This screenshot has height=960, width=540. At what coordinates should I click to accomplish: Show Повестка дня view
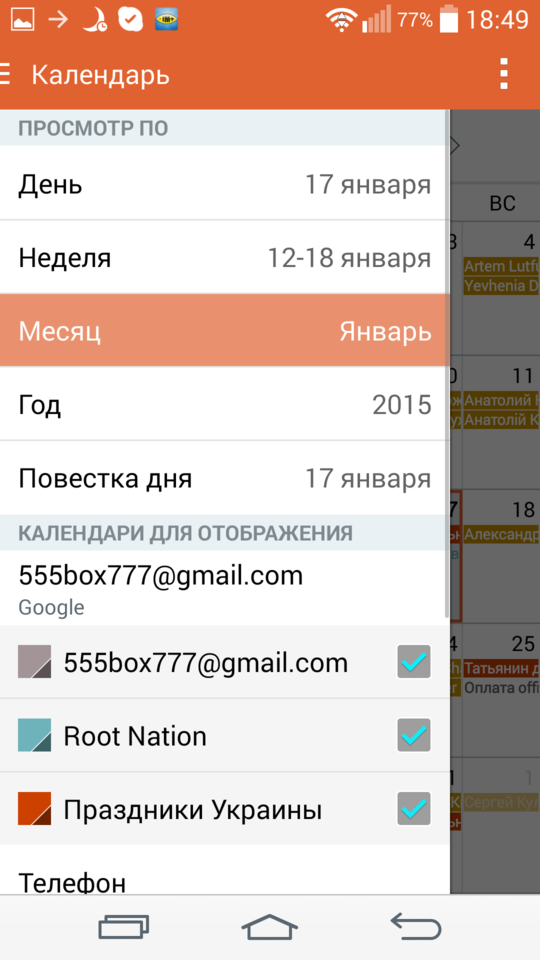click(225, 478)
